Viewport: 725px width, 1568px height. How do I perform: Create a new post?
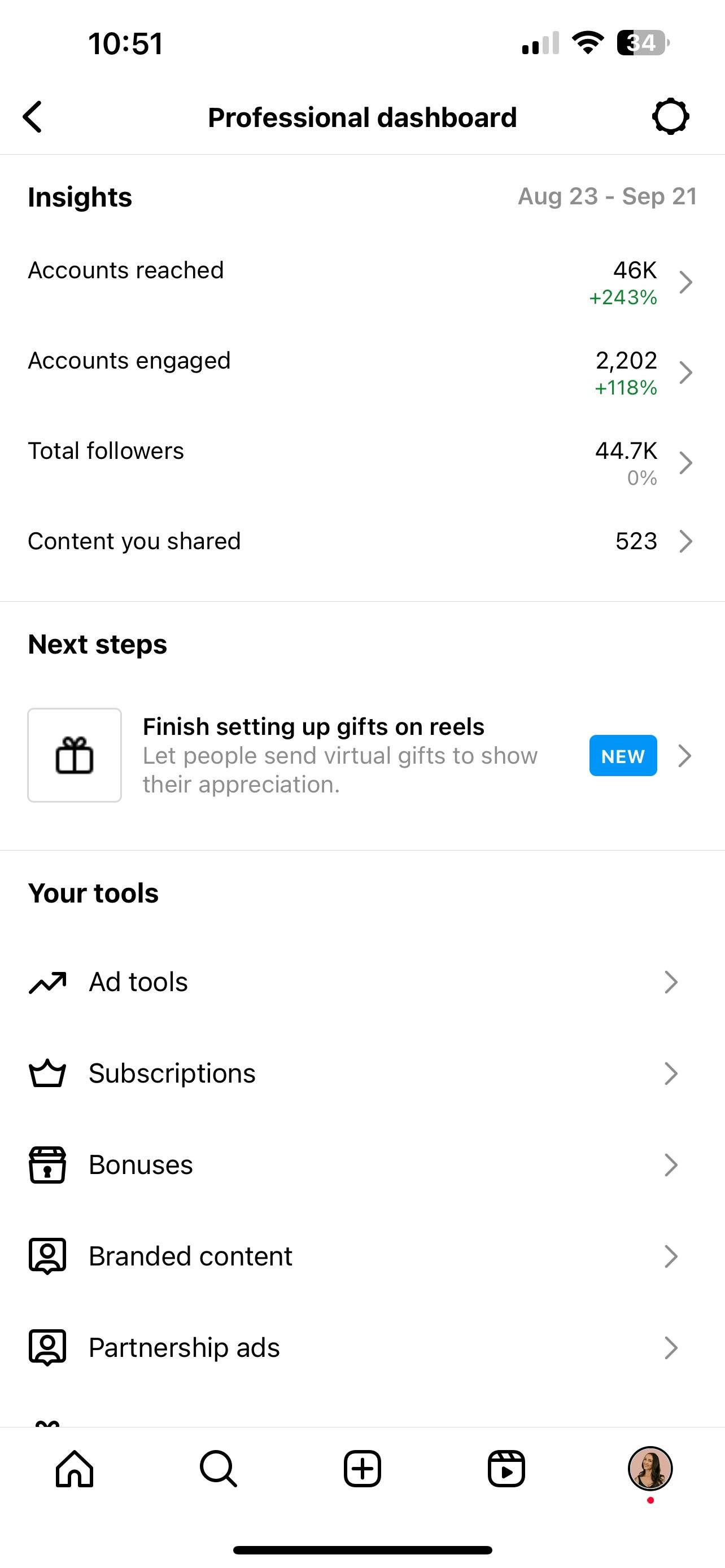362,1469
